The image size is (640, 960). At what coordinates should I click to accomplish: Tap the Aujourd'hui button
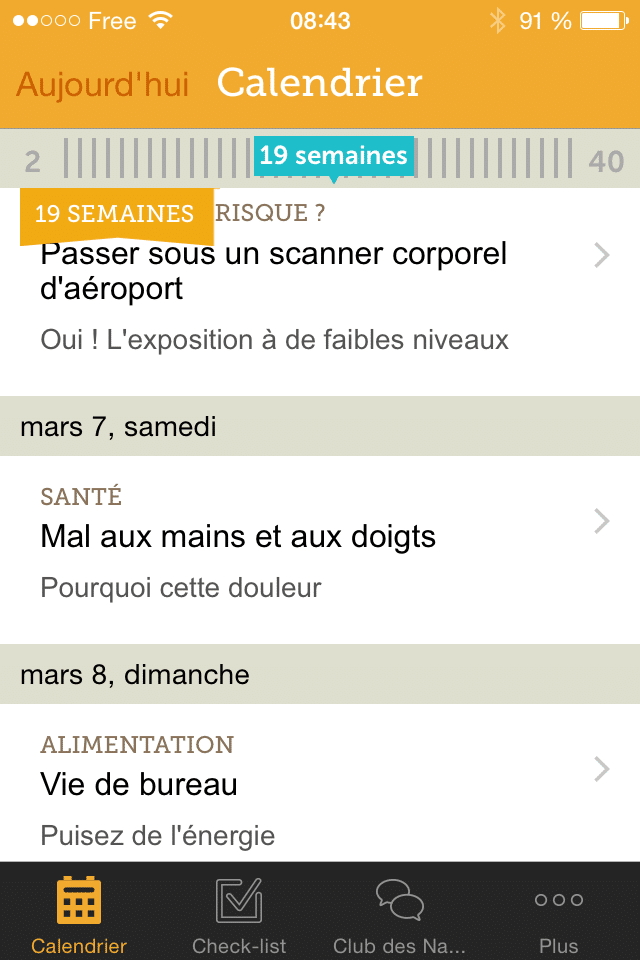[102, 85]
